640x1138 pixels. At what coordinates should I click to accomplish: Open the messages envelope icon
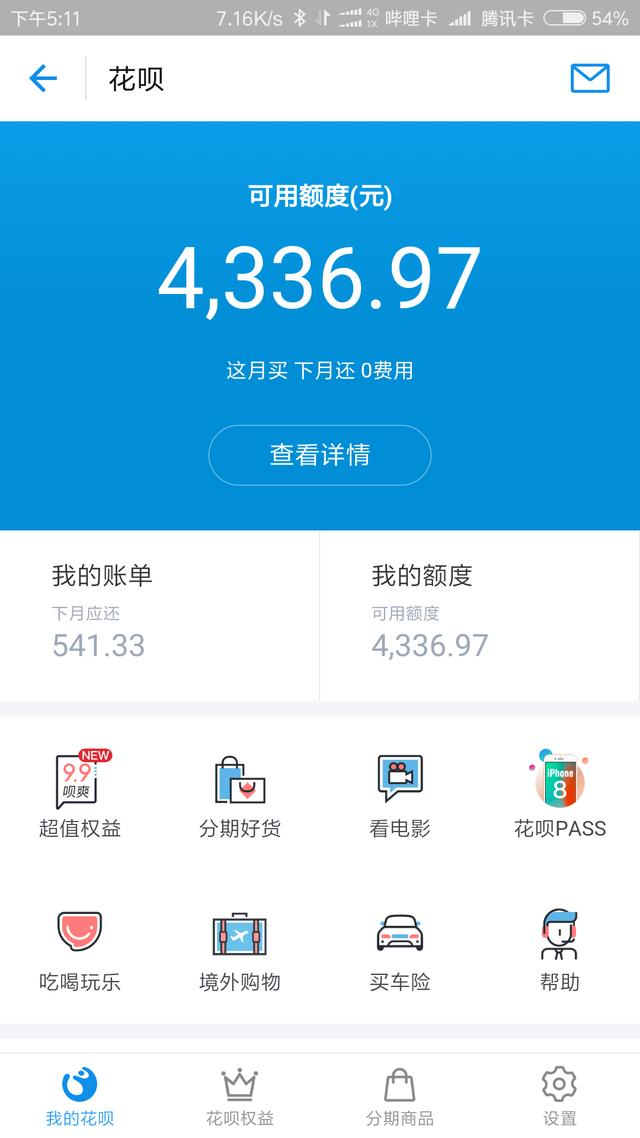[x=590, y=78]
